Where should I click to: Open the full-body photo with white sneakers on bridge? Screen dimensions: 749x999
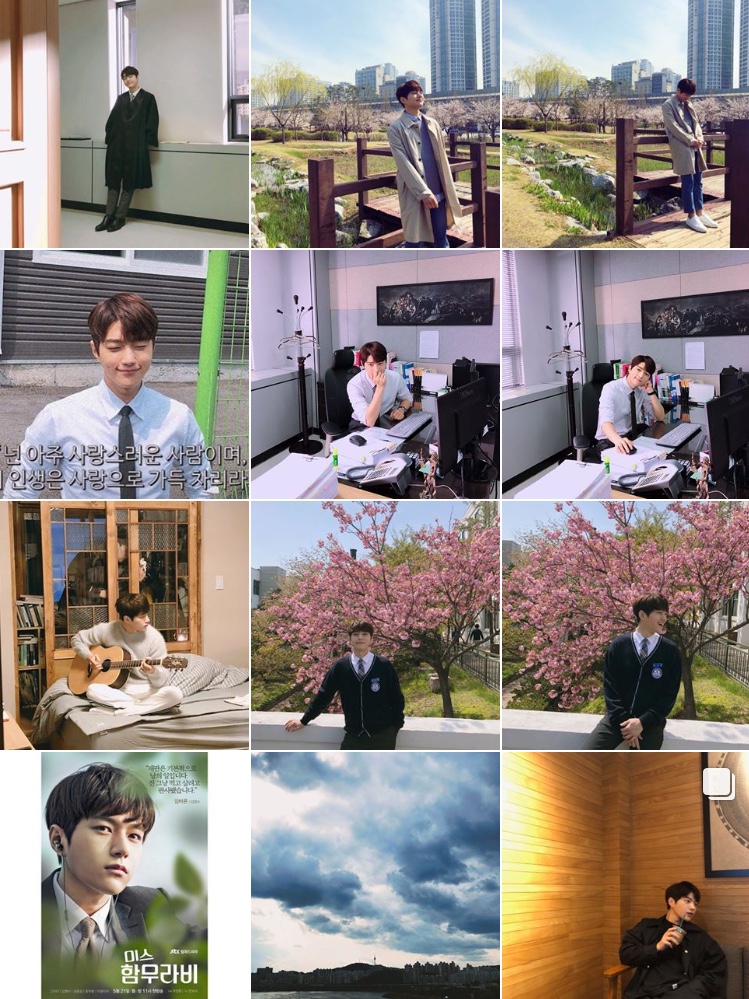pyautogui.click(x=625, y=124)
